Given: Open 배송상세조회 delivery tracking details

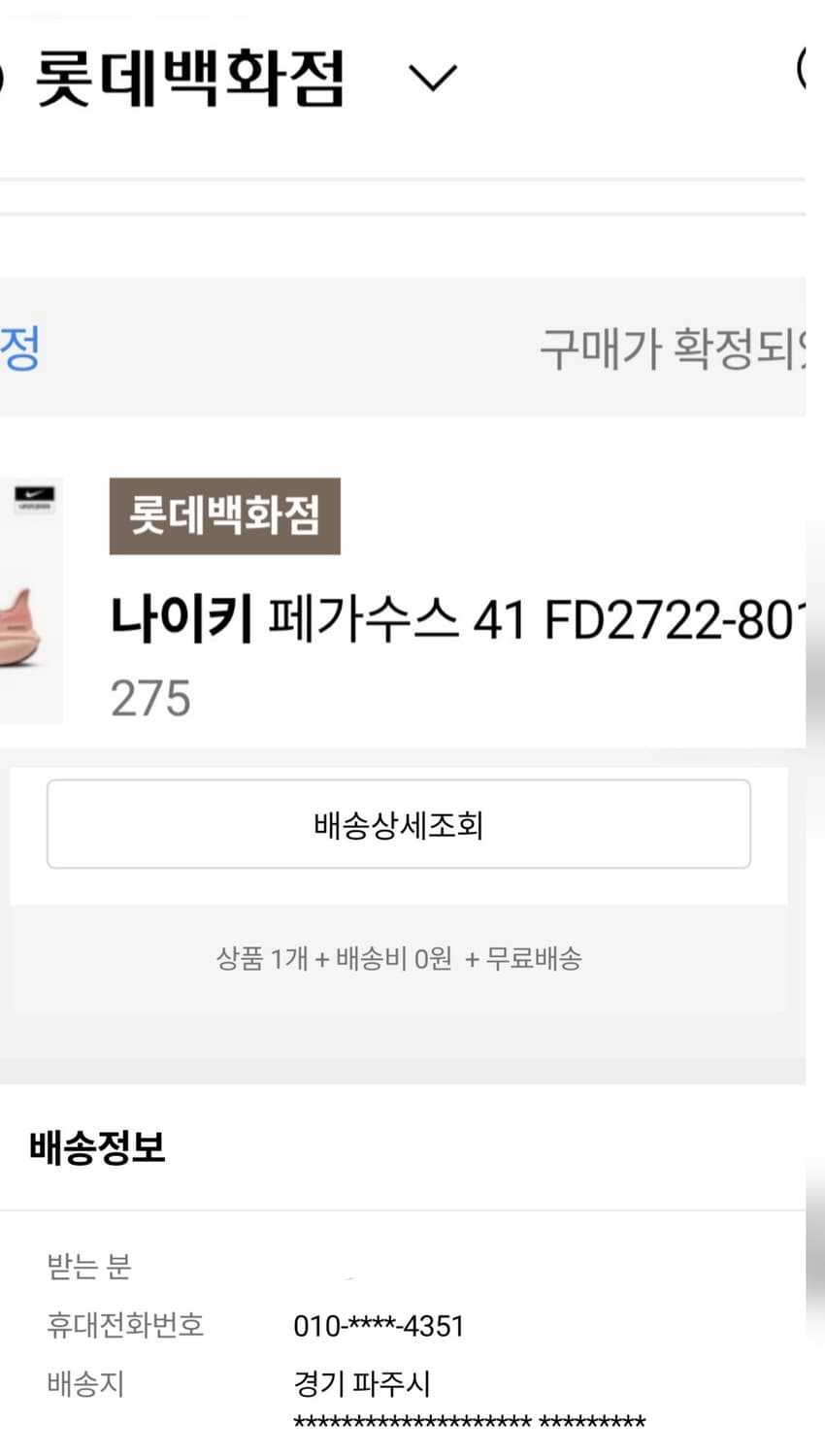Looking at the screenshot, I should [x=399, y=824].
